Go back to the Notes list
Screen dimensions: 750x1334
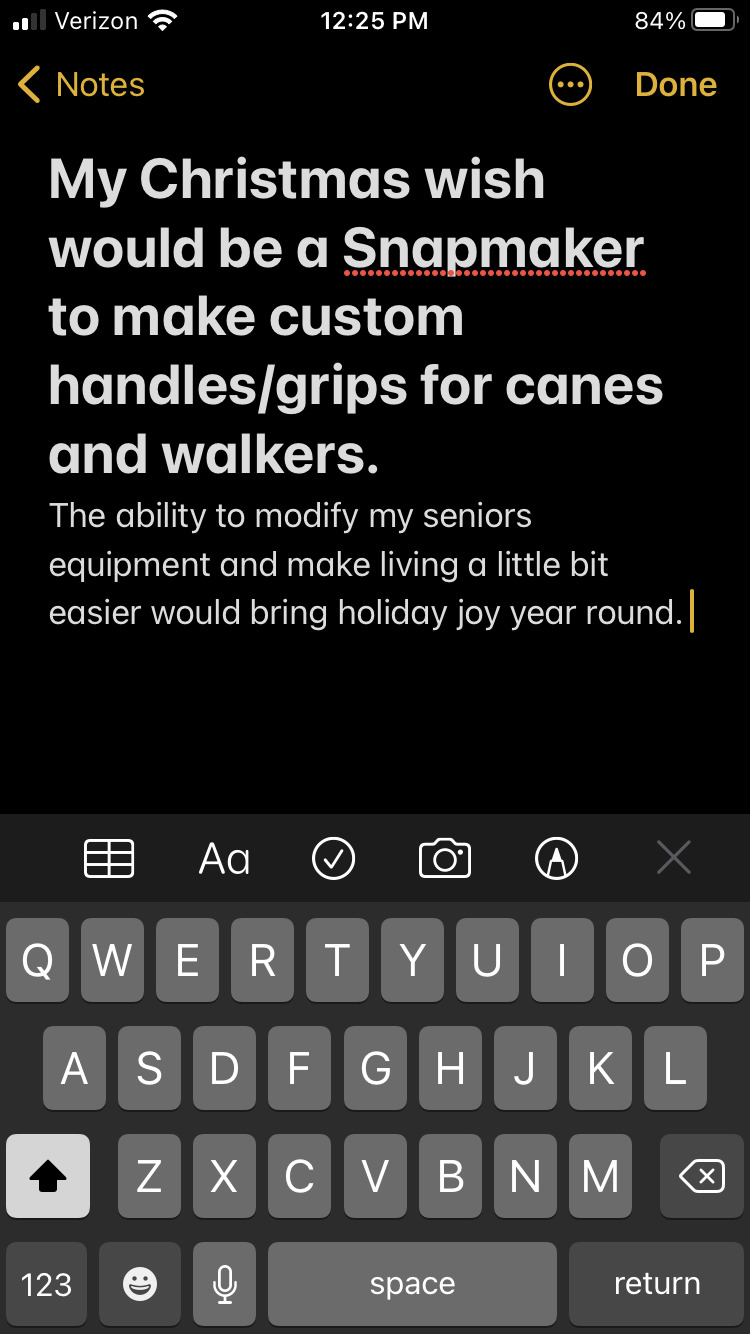[x=82, y=85]
